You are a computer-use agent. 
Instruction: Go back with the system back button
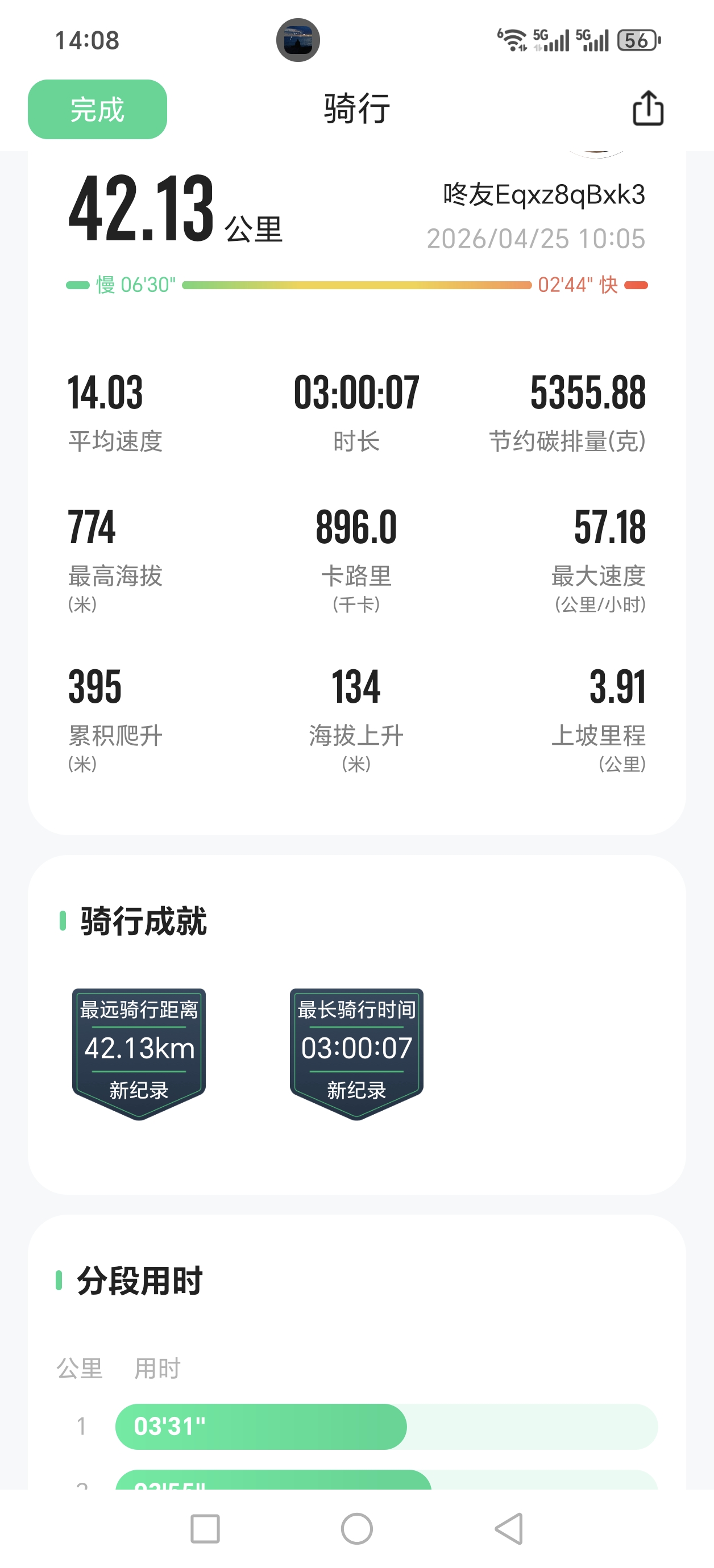(x=509, y=1528)
